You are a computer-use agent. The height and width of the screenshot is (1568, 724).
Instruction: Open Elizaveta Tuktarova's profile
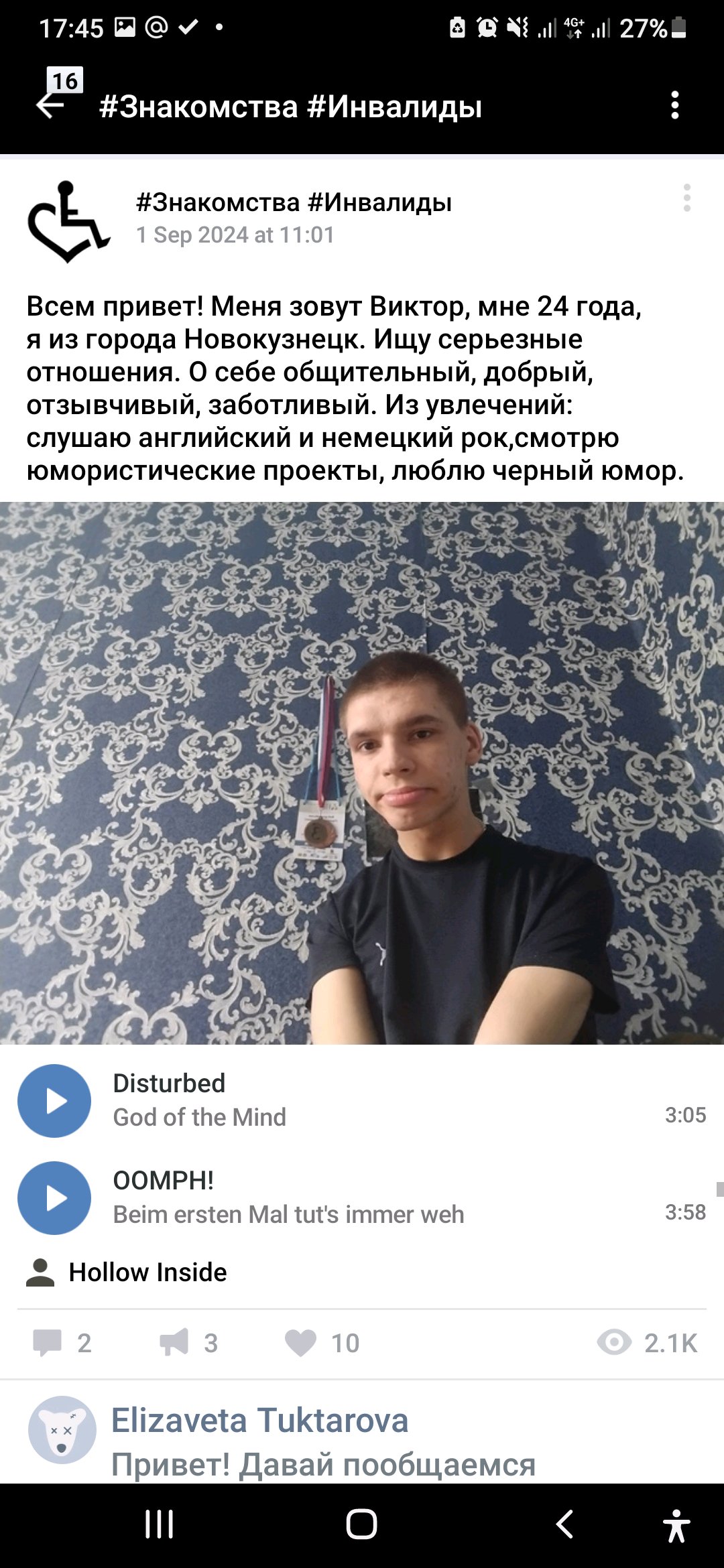259,1421
